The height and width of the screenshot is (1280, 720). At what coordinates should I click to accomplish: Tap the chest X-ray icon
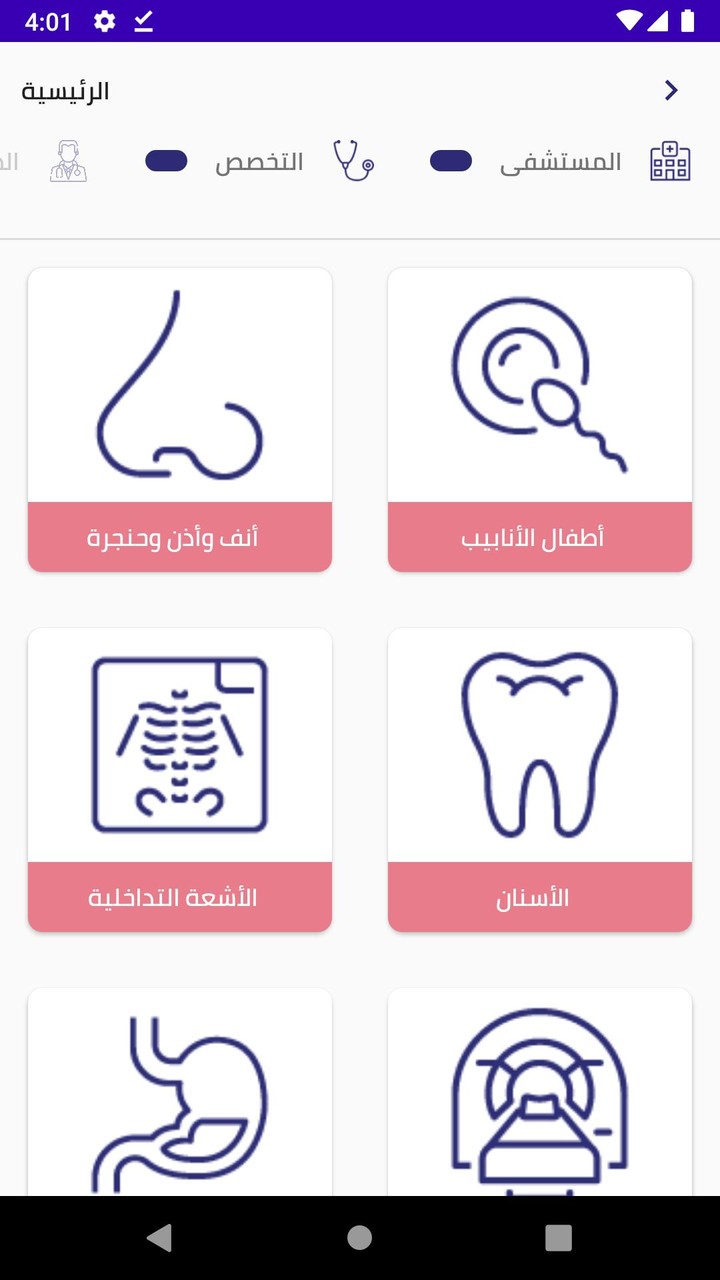[180, 742]
